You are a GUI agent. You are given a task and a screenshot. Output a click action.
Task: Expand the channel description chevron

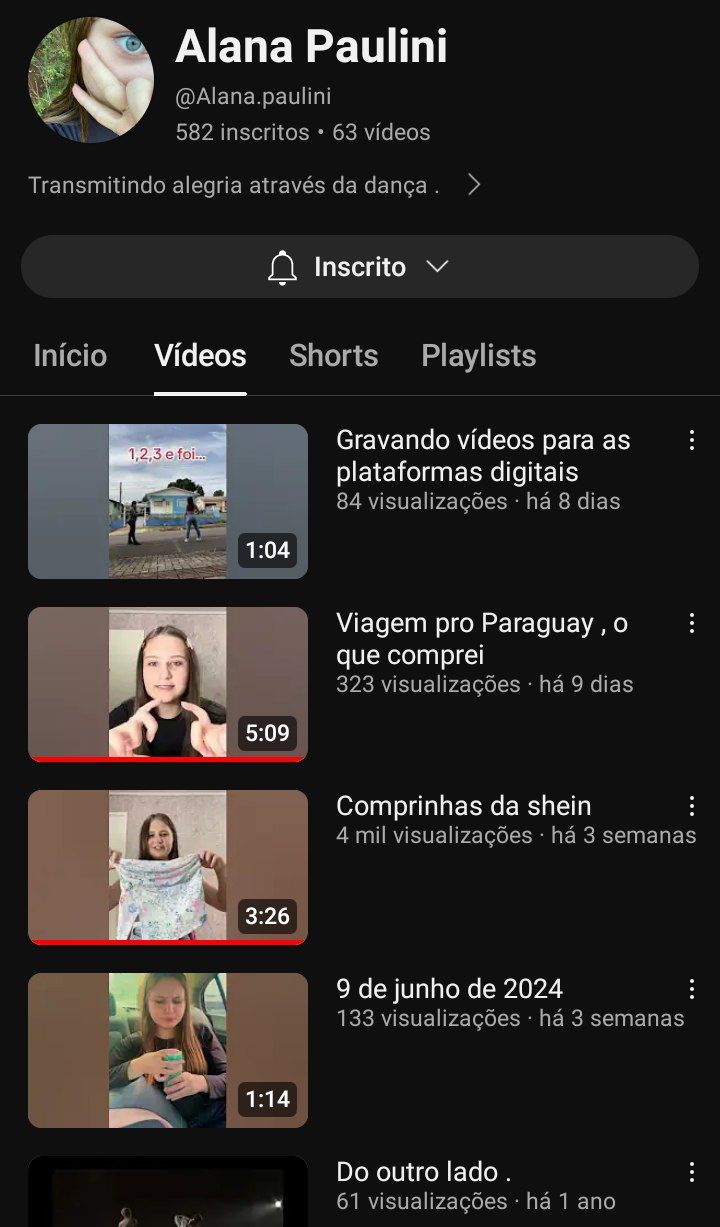(474, 185)
